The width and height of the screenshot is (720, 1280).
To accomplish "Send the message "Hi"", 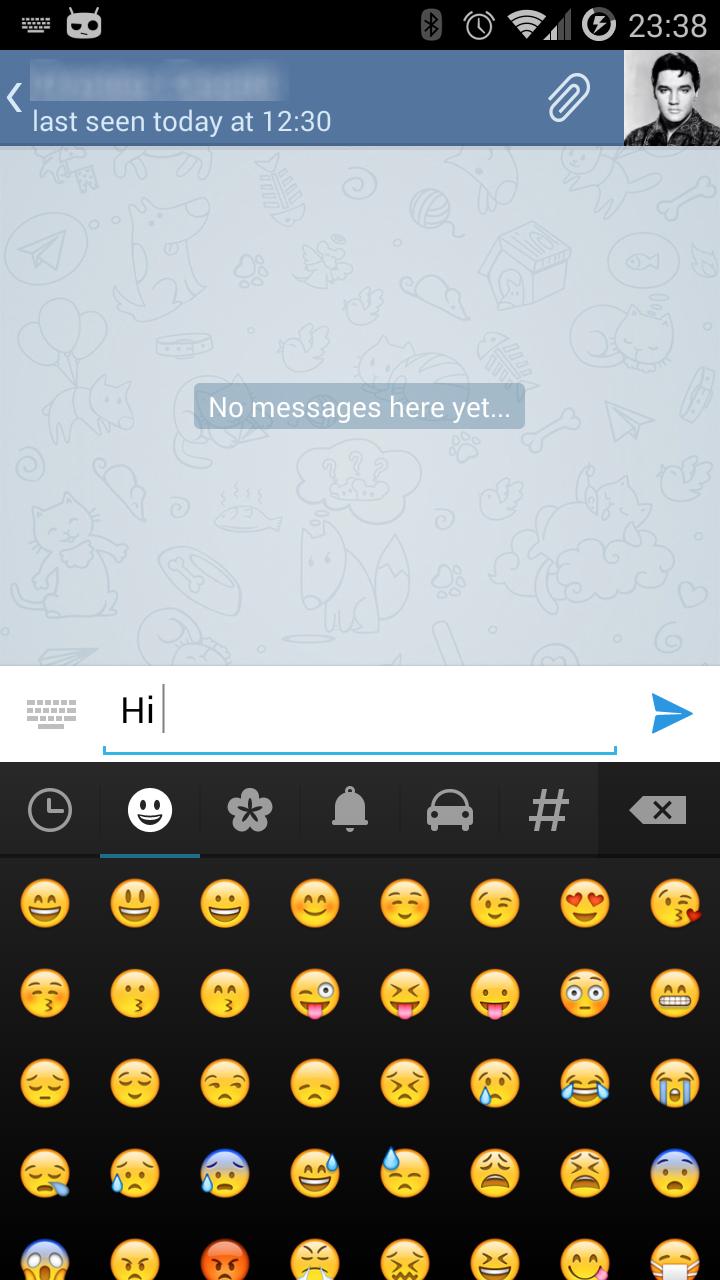I will [x=671, y=713].
